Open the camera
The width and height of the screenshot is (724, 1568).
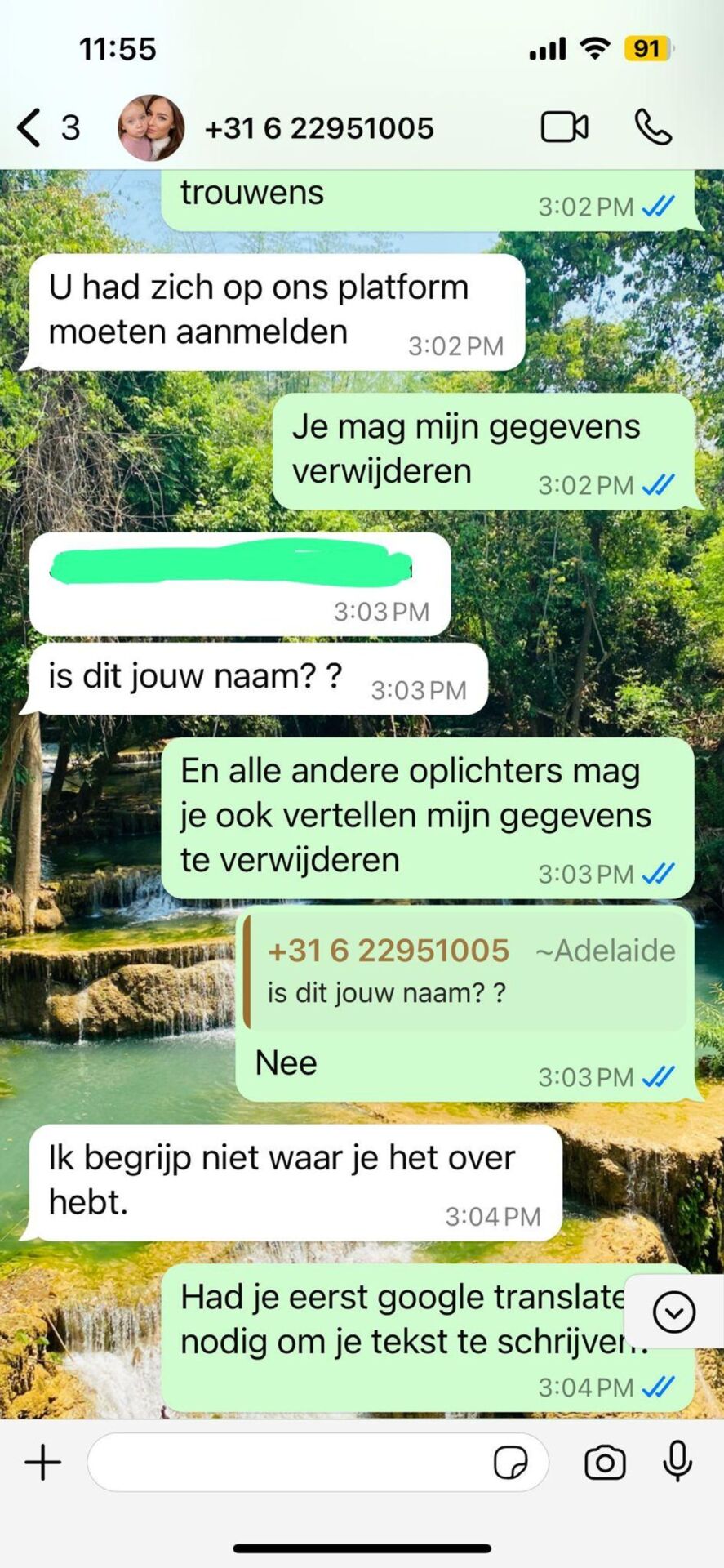click(x=605, y=1463)
